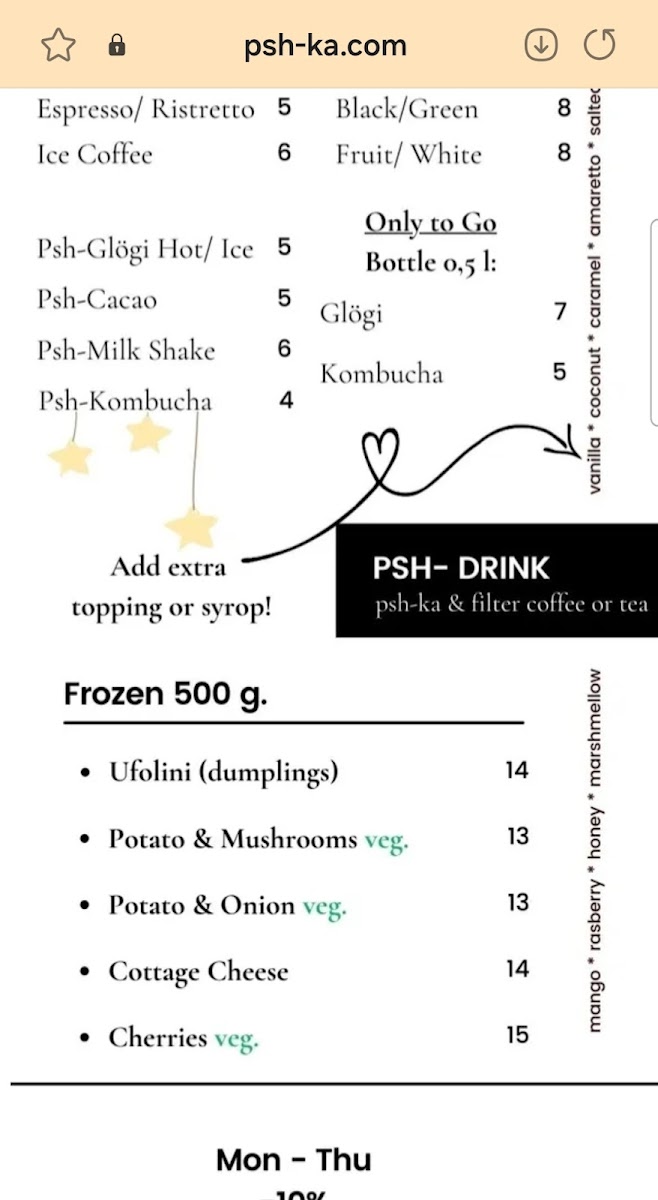Open the downloads icon in the toolbar
Screen dimensions: 658x1200
pyautogui.click(x=541, y=45)
